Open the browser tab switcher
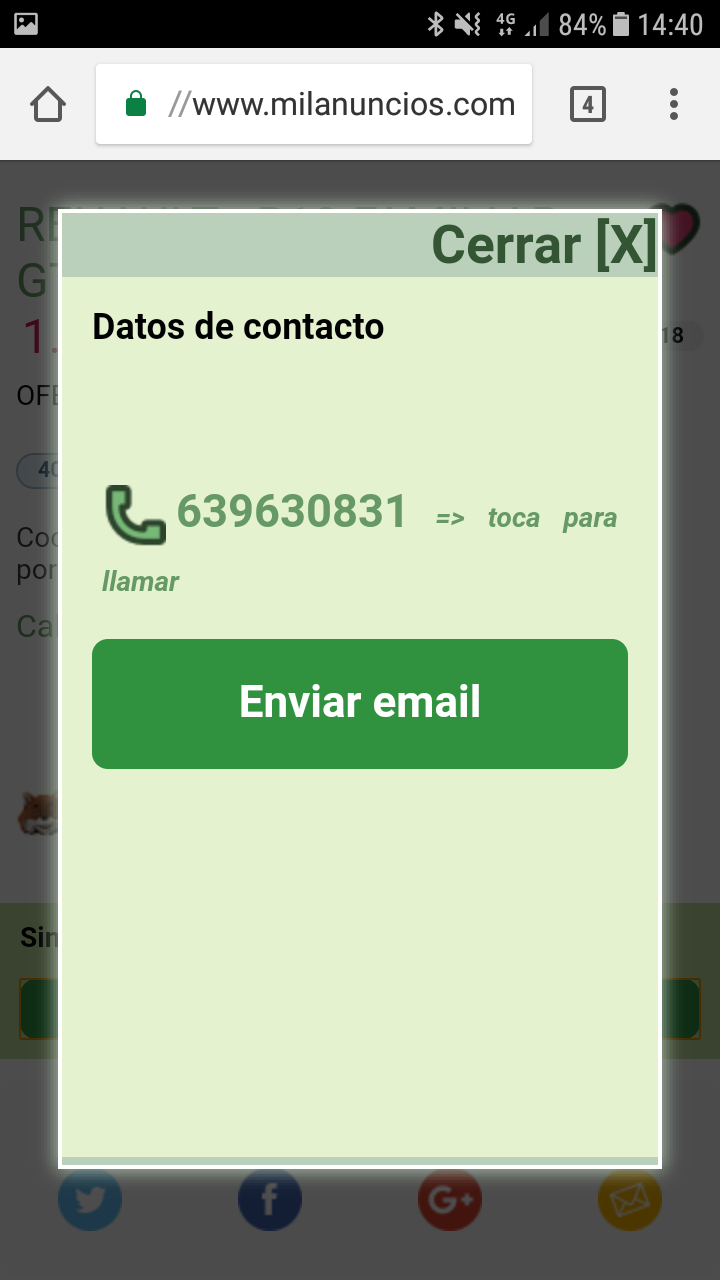Screen dimensions: 720x1280 coord(587,104)
